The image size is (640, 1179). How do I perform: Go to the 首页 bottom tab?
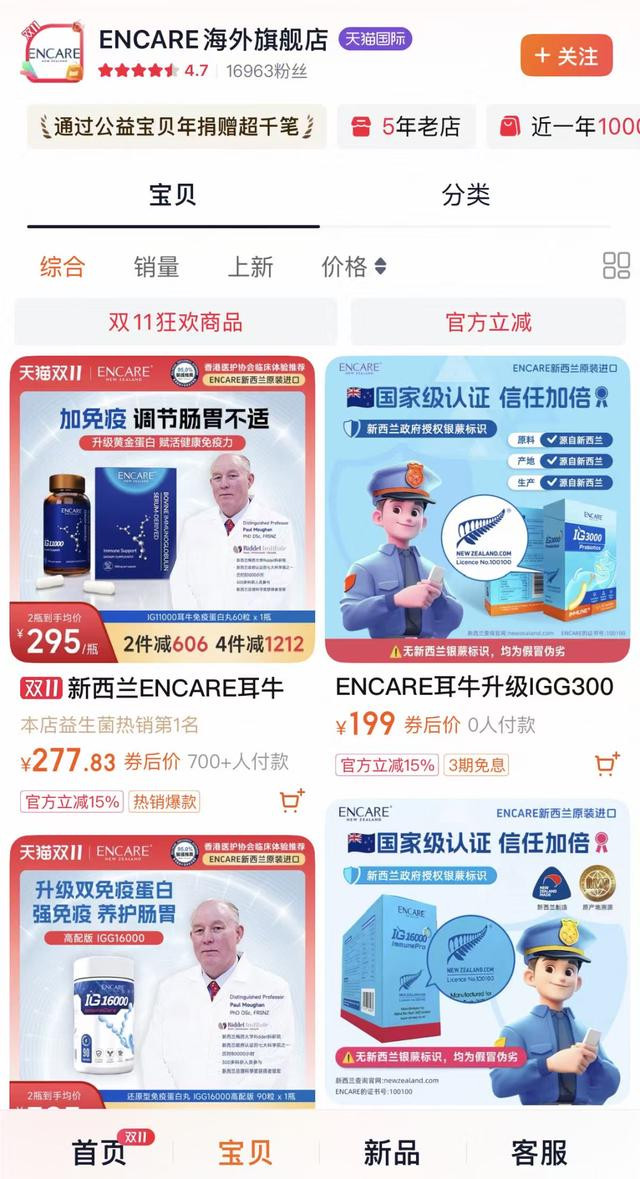point(100,1152)
